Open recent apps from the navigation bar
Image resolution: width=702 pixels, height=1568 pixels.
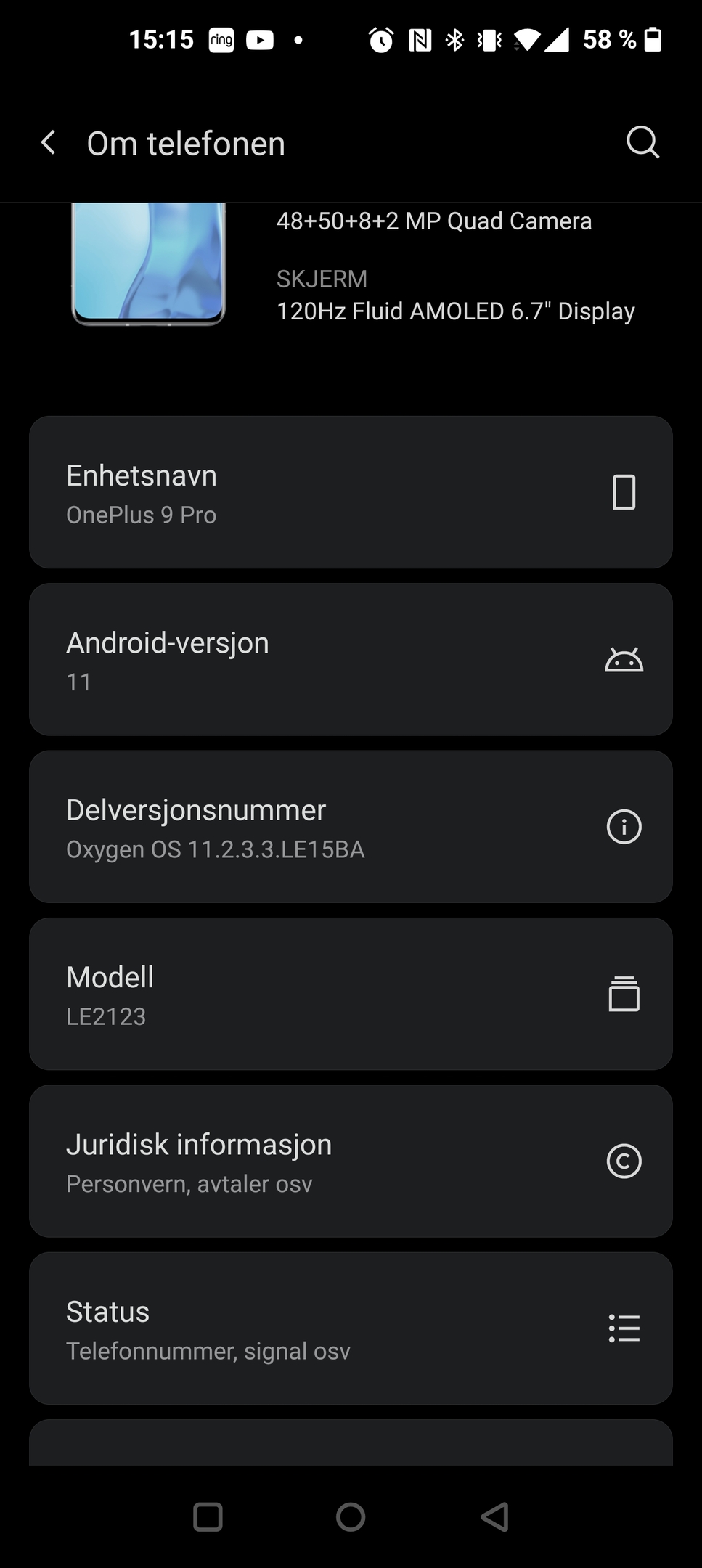(x=208, y=1516)
